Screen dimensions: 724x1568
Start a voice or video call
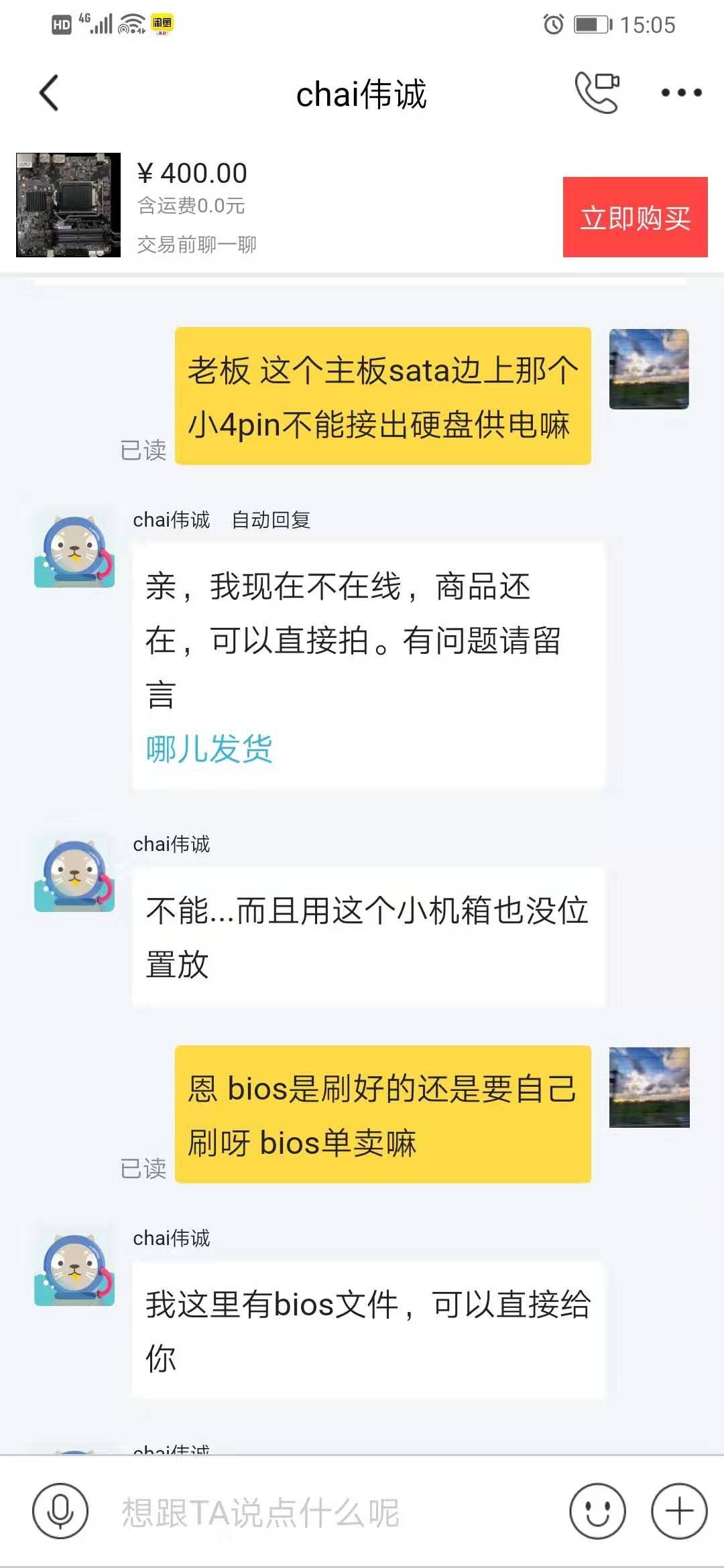coord(596,92)
